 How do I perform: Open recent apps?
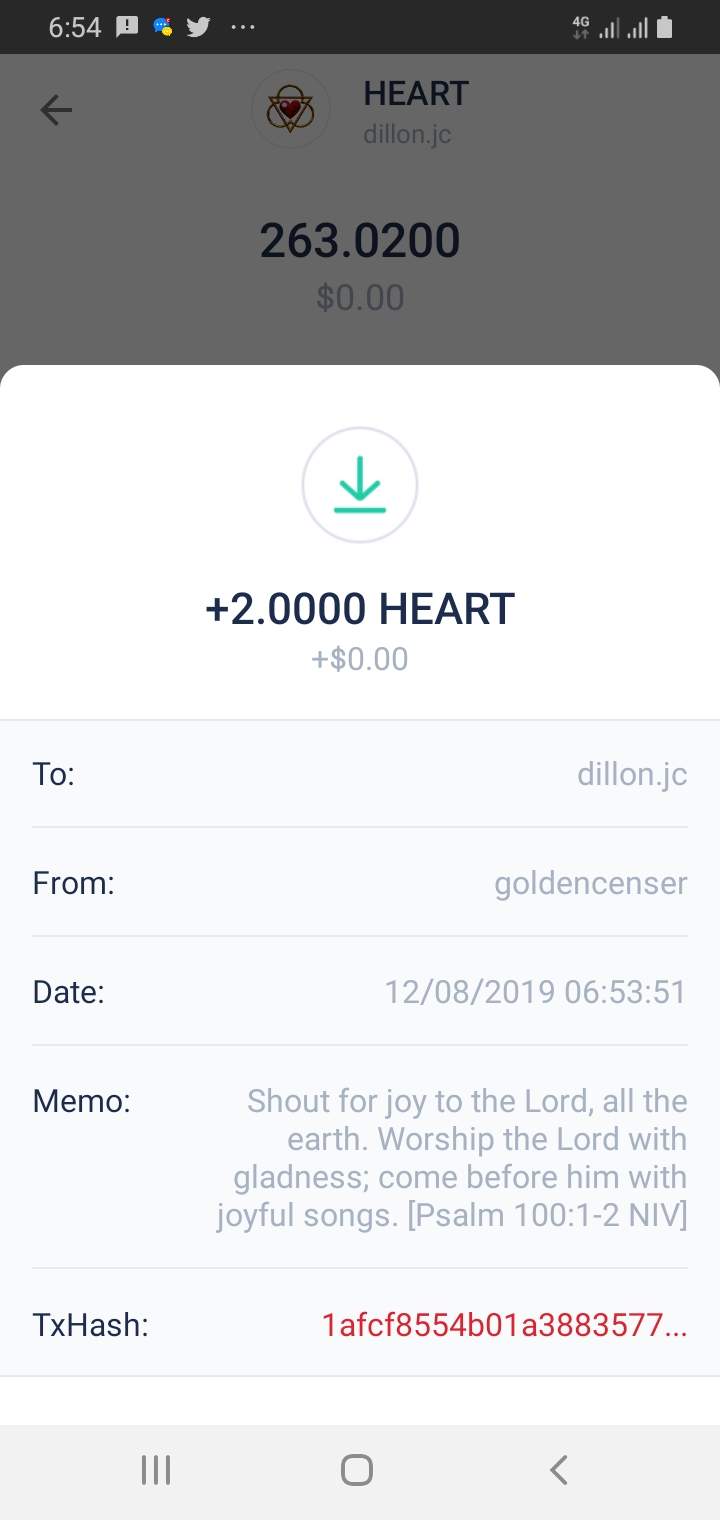click(x=156, y=1470)
